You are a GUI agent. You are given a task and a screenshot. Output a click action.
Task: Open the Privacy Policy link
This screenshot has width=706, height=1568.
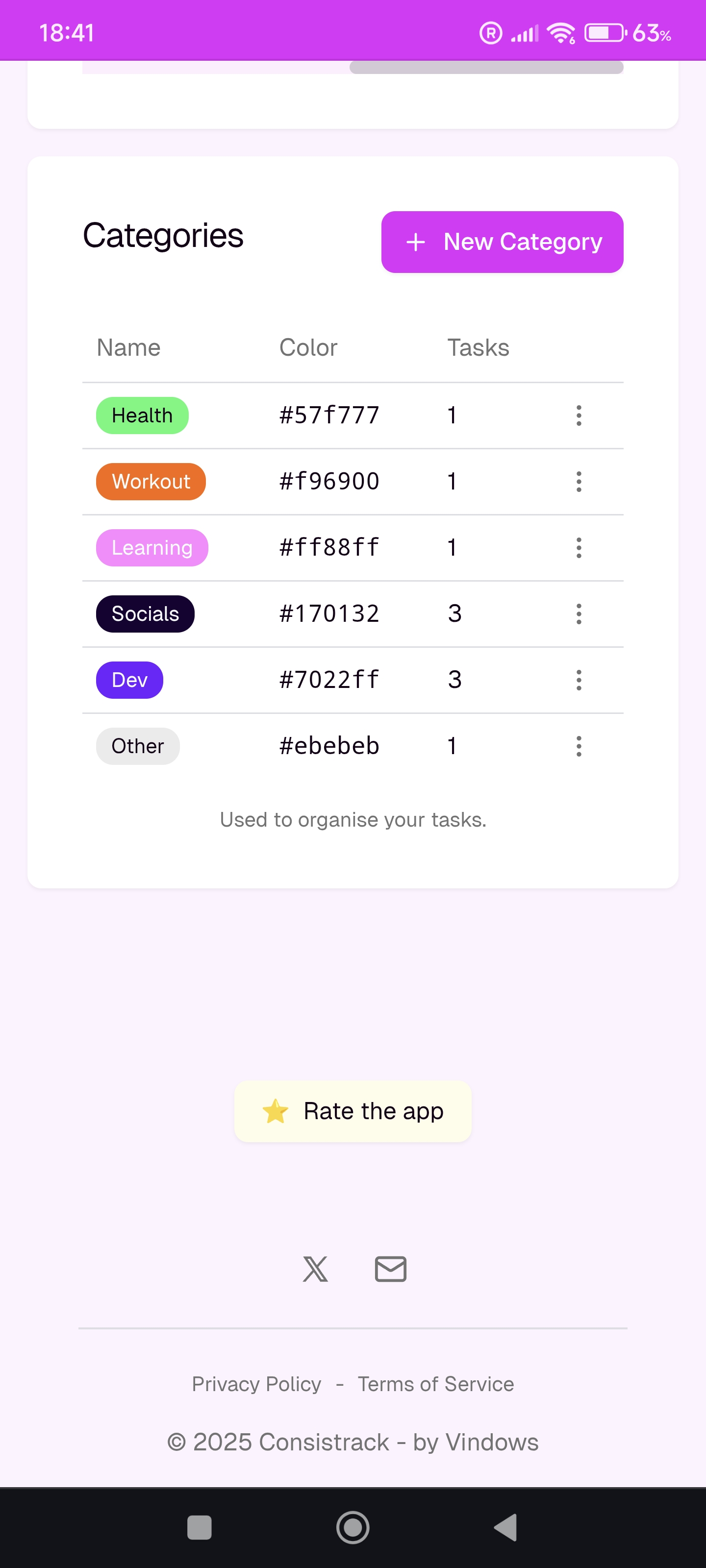coord(256,1384)
